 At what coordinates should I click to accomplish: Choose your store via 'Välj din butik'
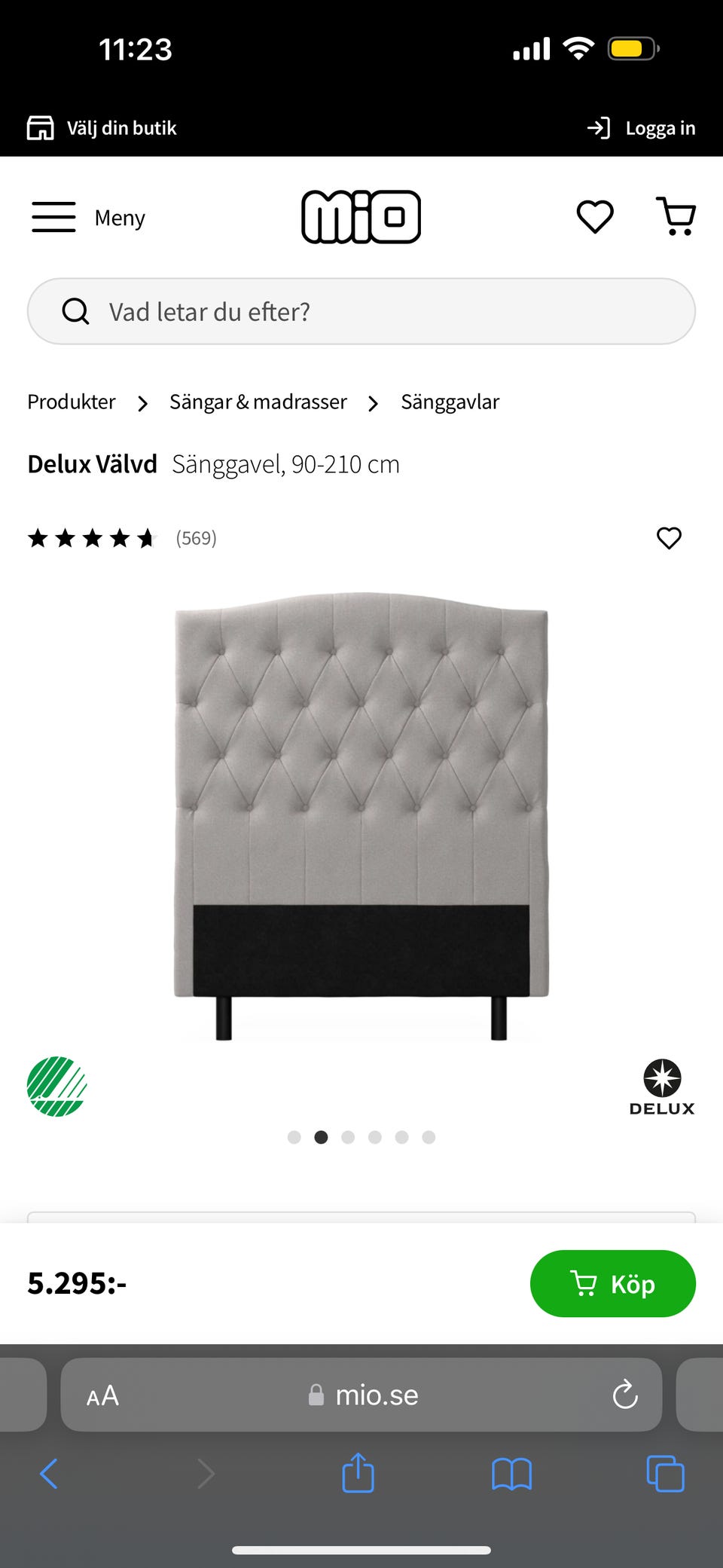pyautogui.click(x=102, y=128)
